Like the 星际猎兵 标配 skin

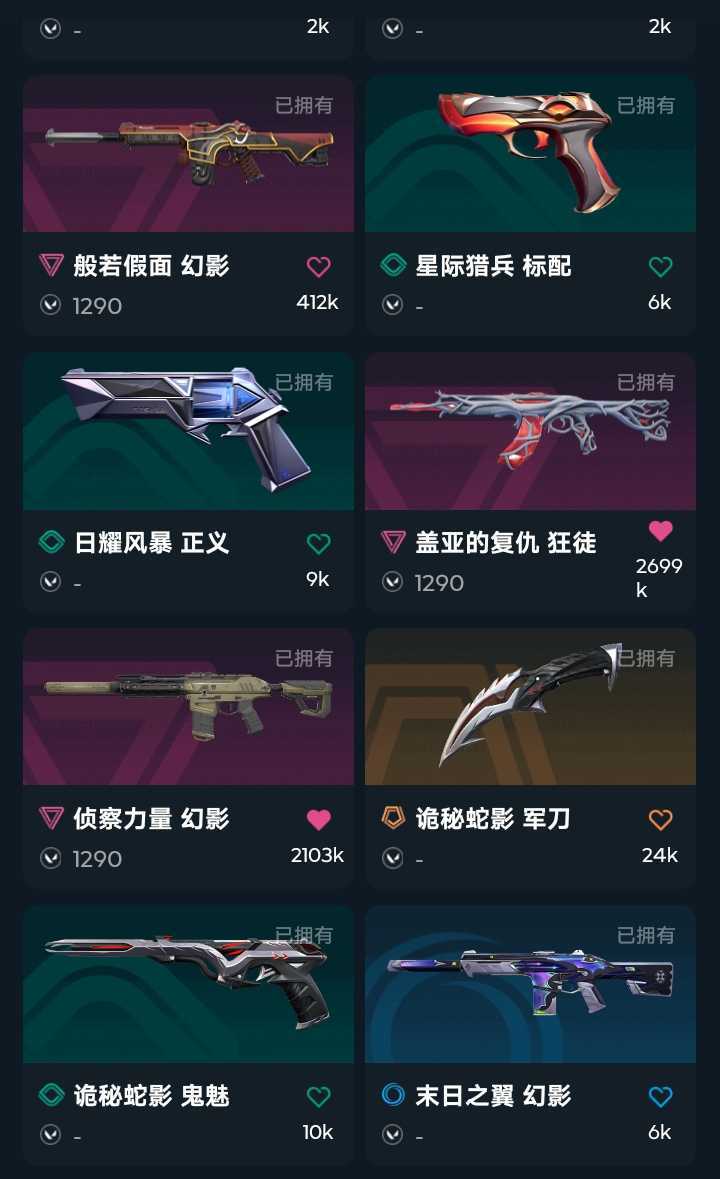(660, 266)
